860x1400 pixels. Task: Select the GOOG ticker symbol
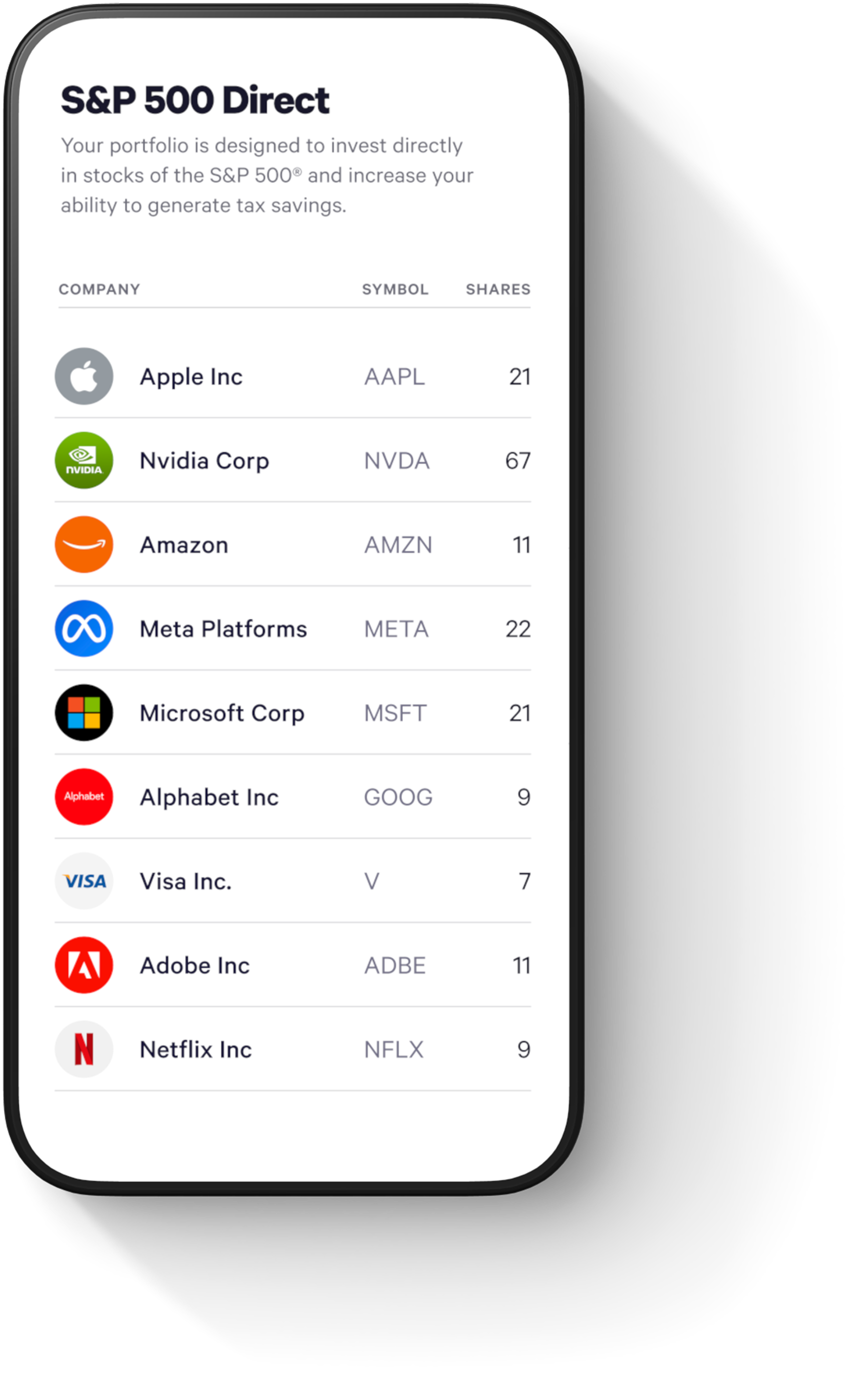pos(397,797)
